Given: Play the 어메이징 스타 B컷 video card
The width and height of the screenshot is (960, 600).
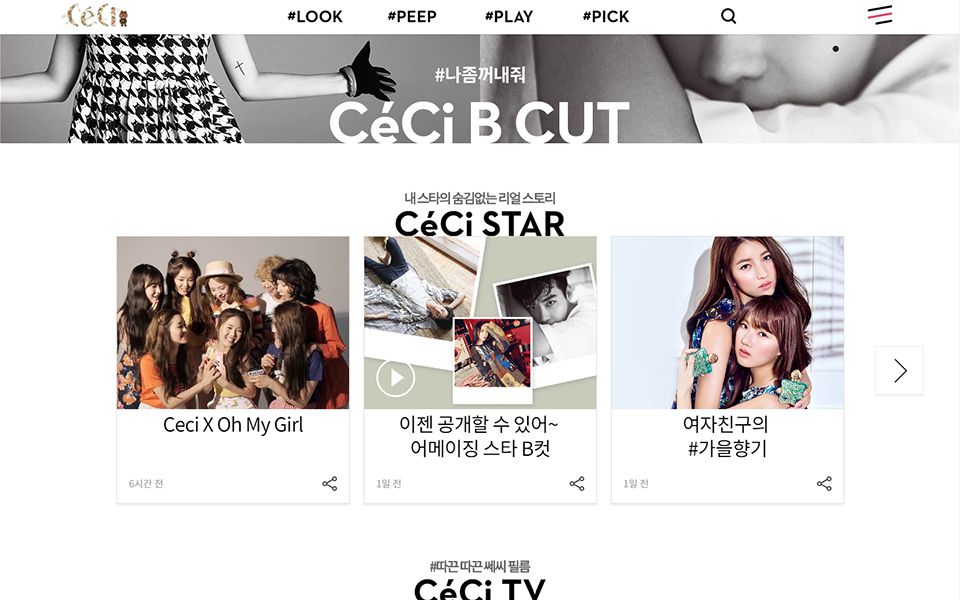Looking at the screenshot, I should coord(396,377).
